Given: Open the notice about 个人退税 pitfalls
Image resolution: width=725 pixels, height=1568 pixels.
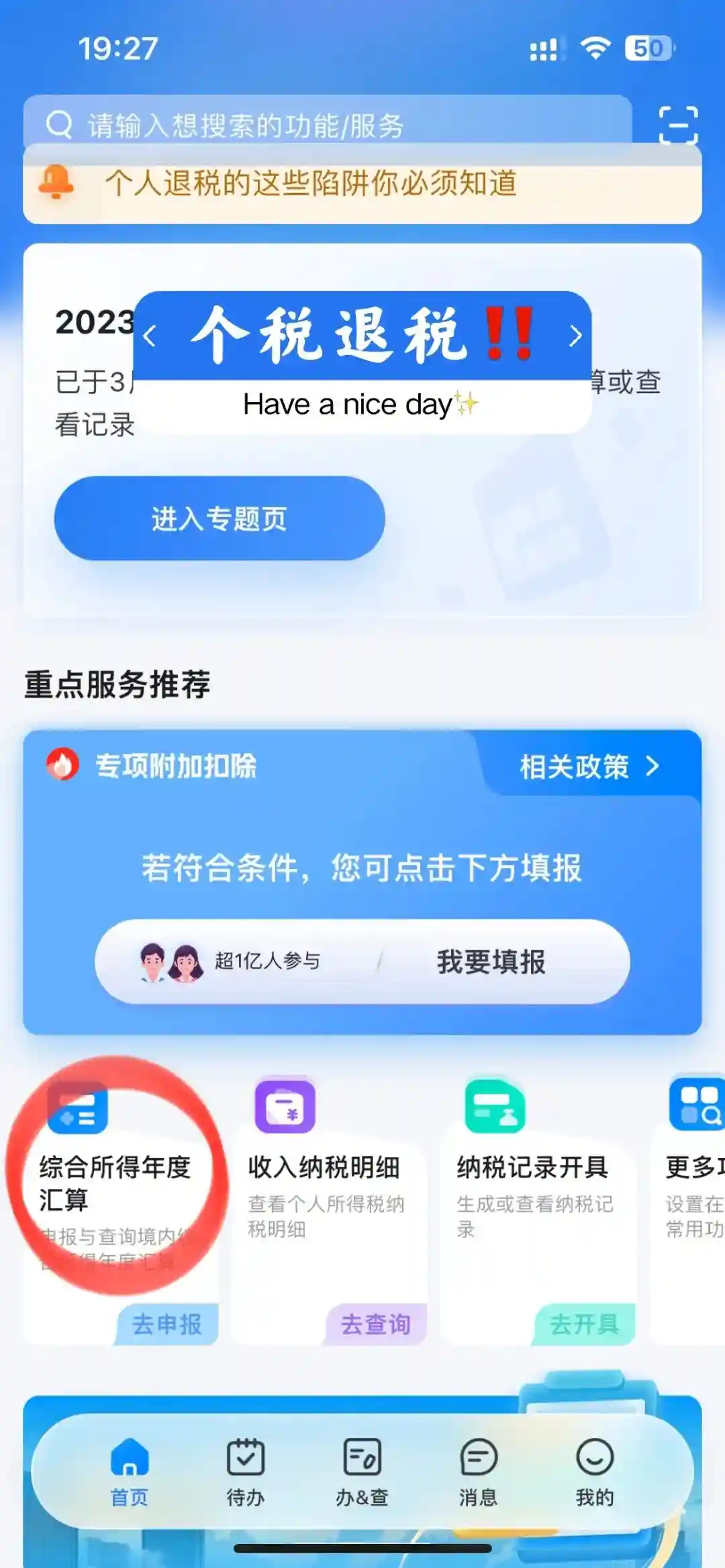Looking at the screenshot, I should coord(362,184).
